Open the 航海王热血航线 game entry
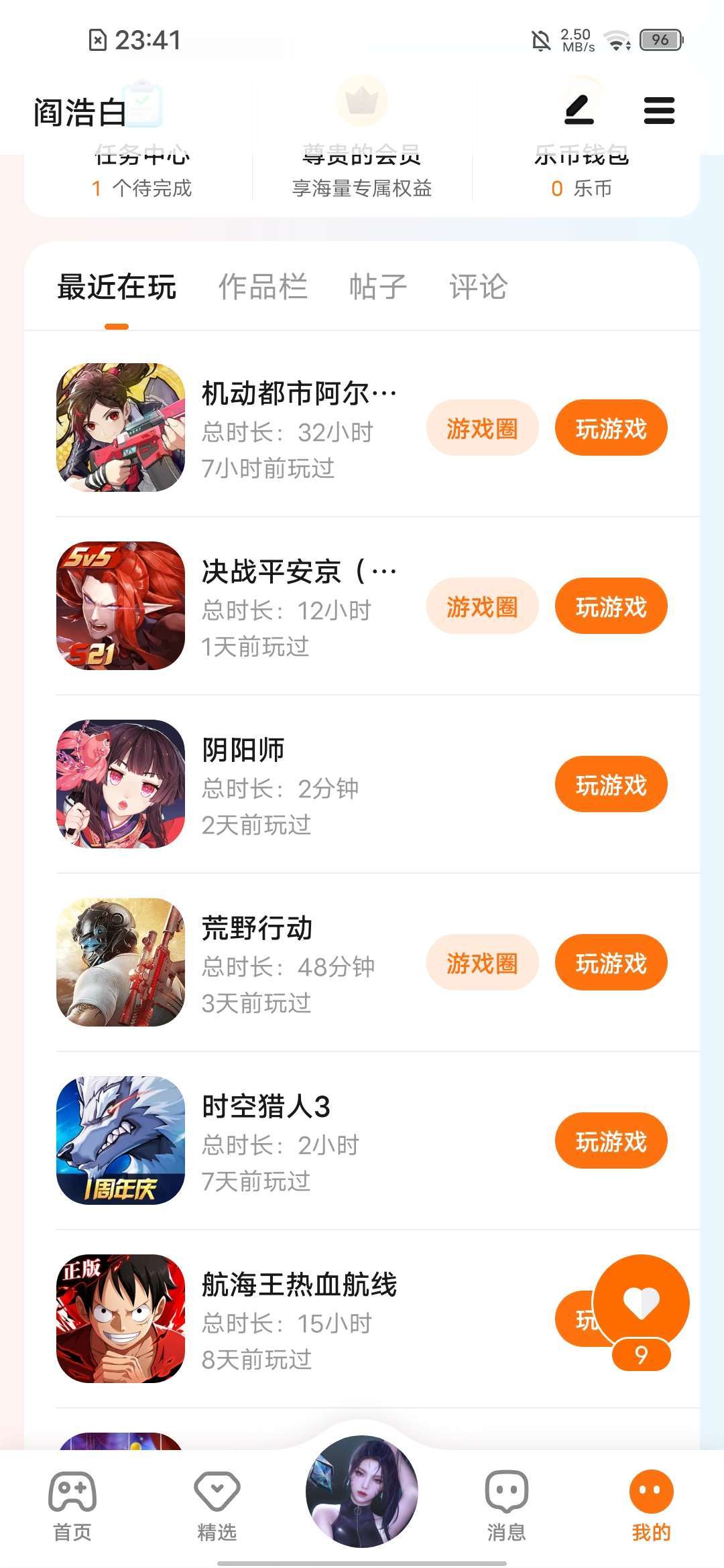Image resolution: width=724 pixels, height=1568 pixels. pyautogui.click(x=299, y=1285)
